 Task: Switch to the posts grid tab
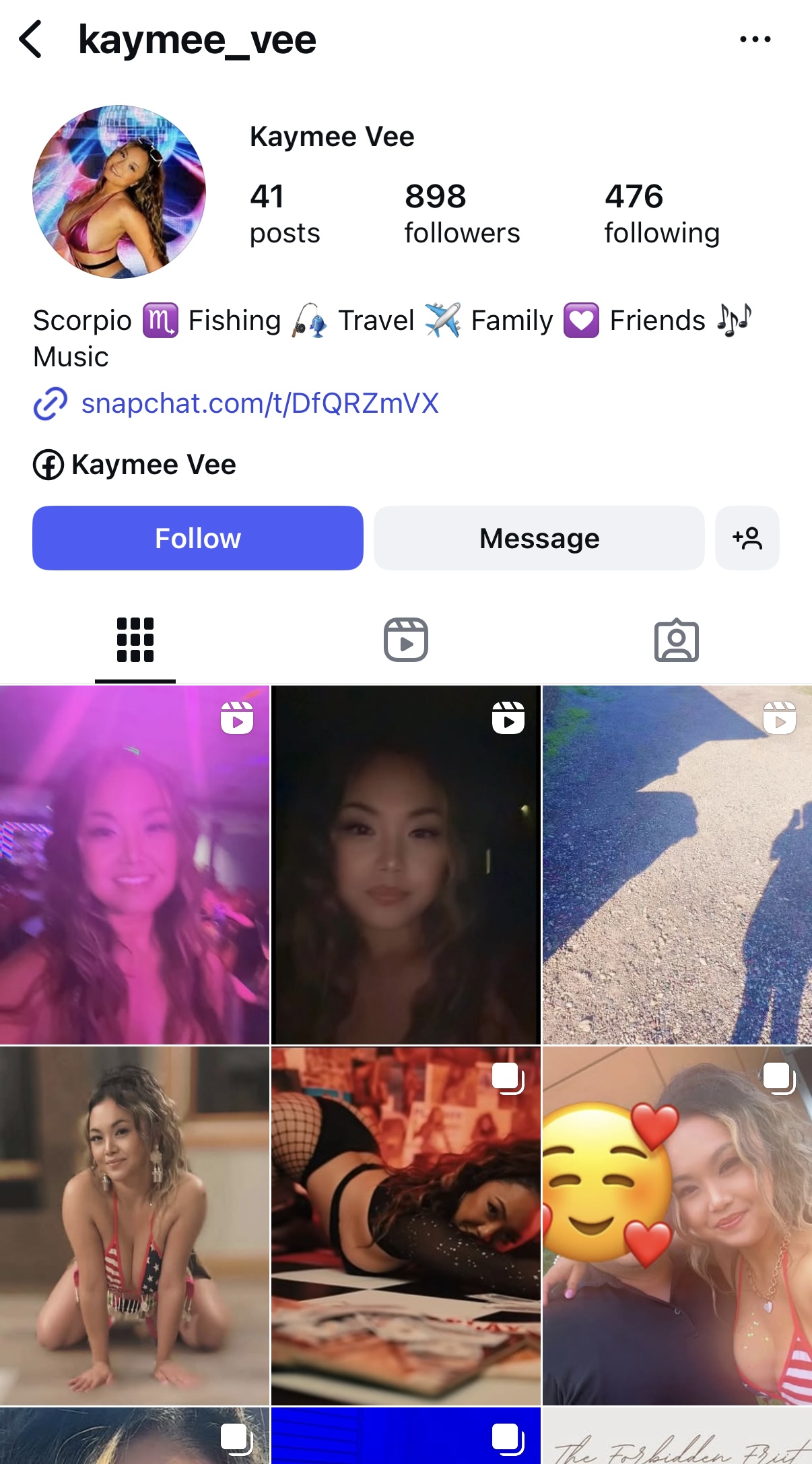pyautogui.click(x=135, y=640)
